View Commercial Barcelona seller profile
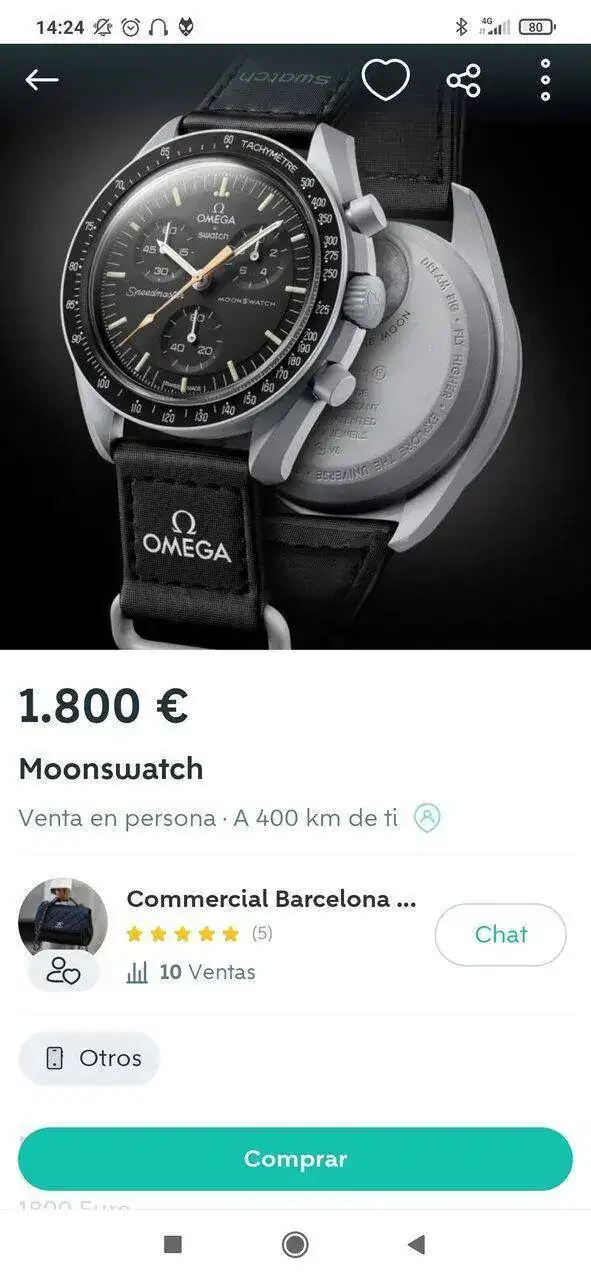Image resolution: width=591 pixels, height=1280 pixels. pyautogui.click(x=271, y=898)
